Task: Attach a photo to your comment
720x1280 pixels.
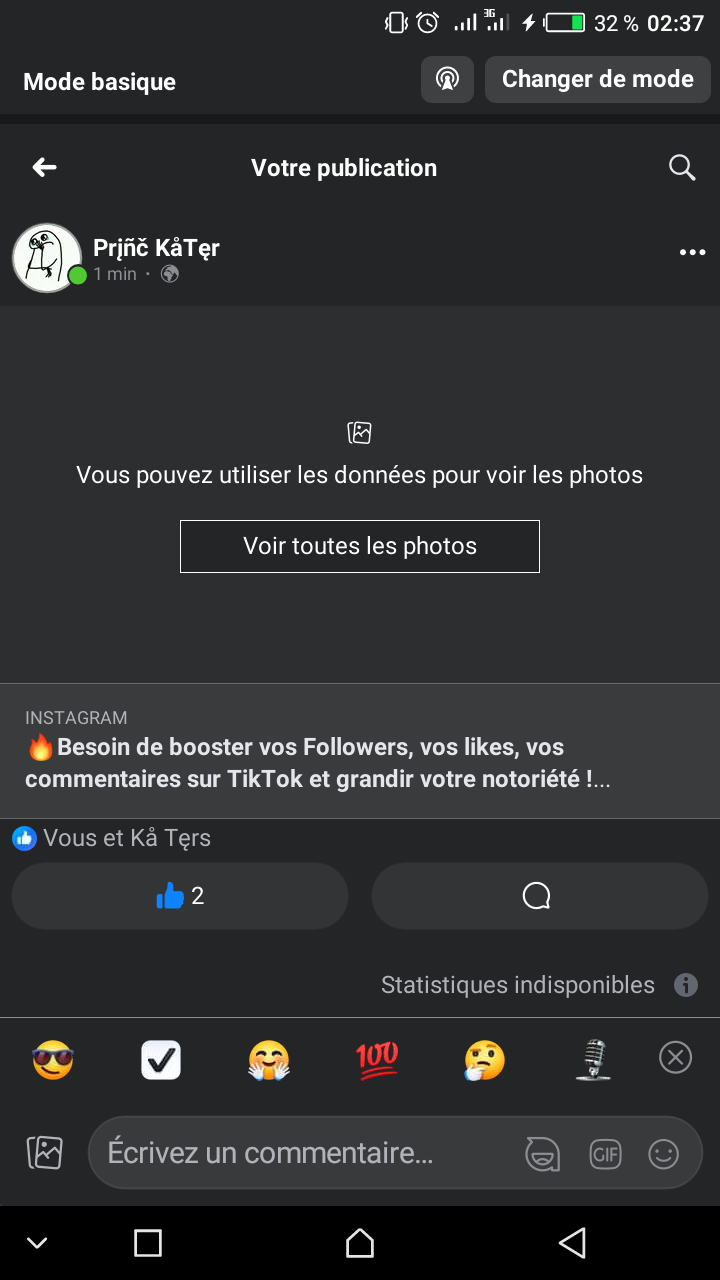Action: coord(45,1153)
